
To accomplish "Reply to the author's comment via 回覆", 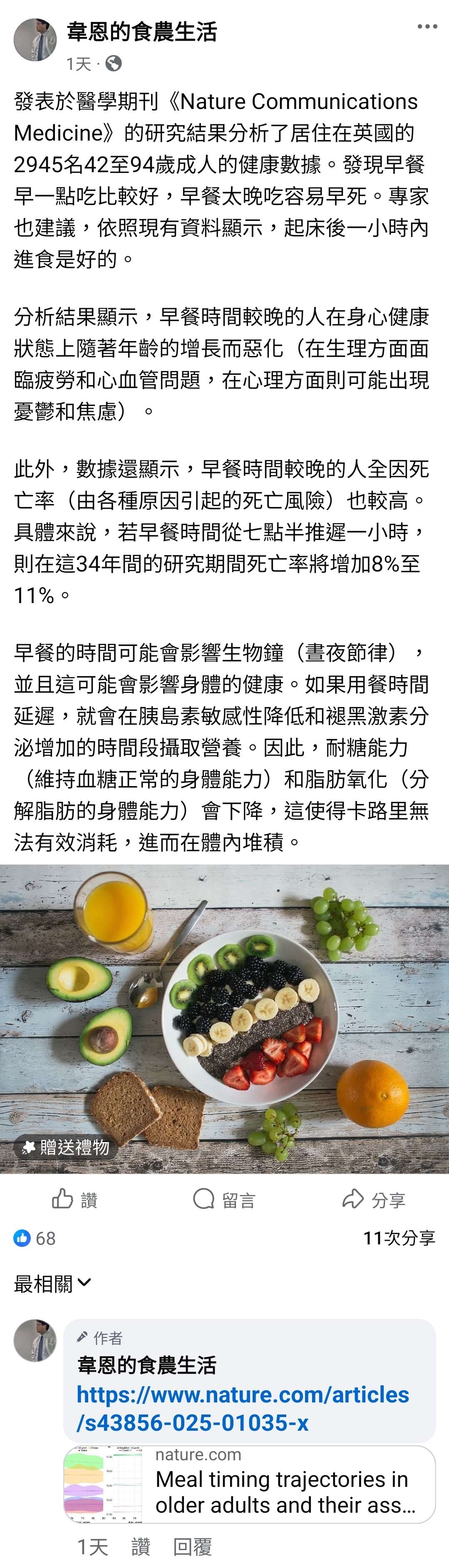I will [x=193, y=1546].
